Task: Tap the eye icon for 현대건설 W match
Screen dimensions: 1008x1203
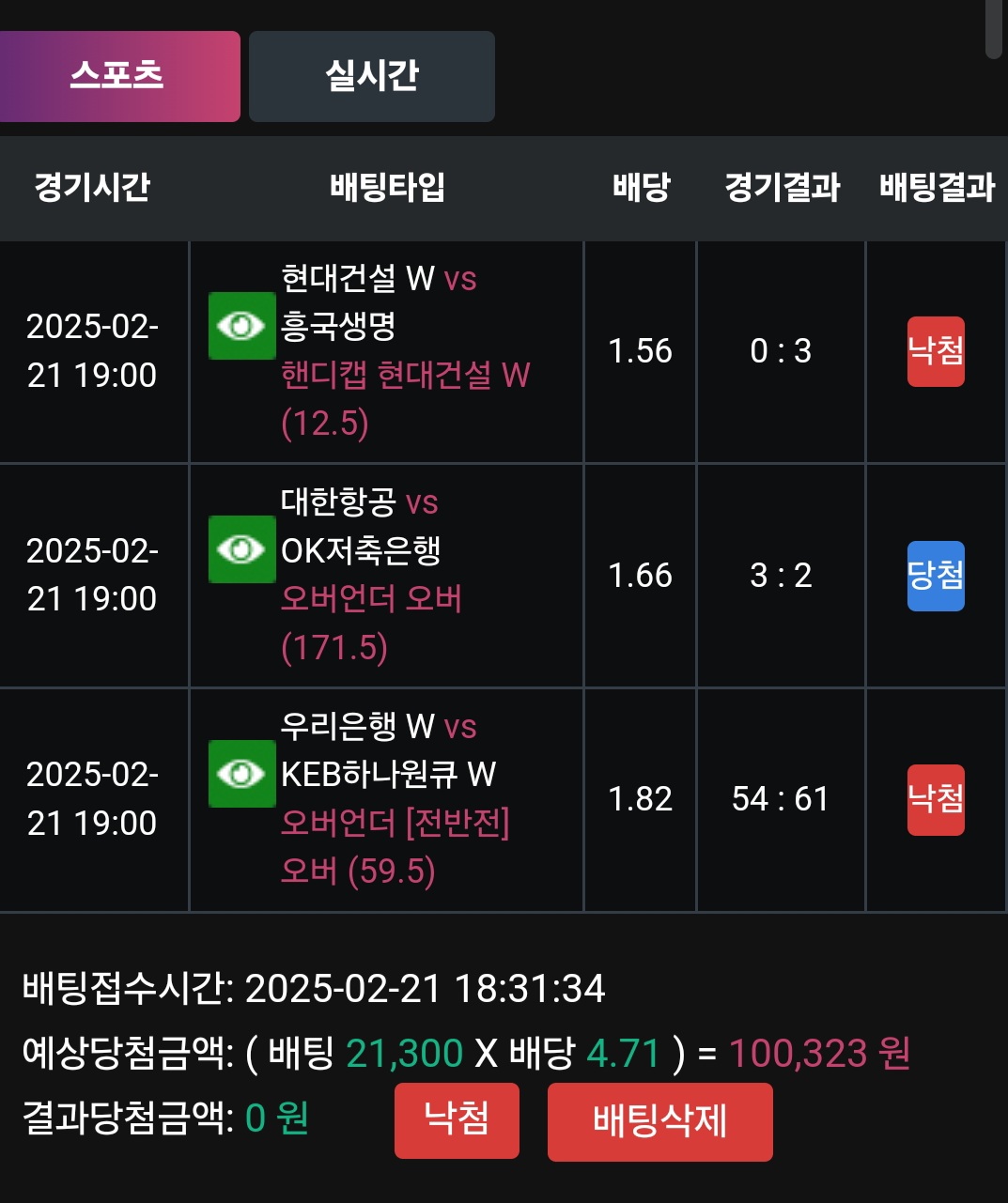Action: click(x=241, y=326)
